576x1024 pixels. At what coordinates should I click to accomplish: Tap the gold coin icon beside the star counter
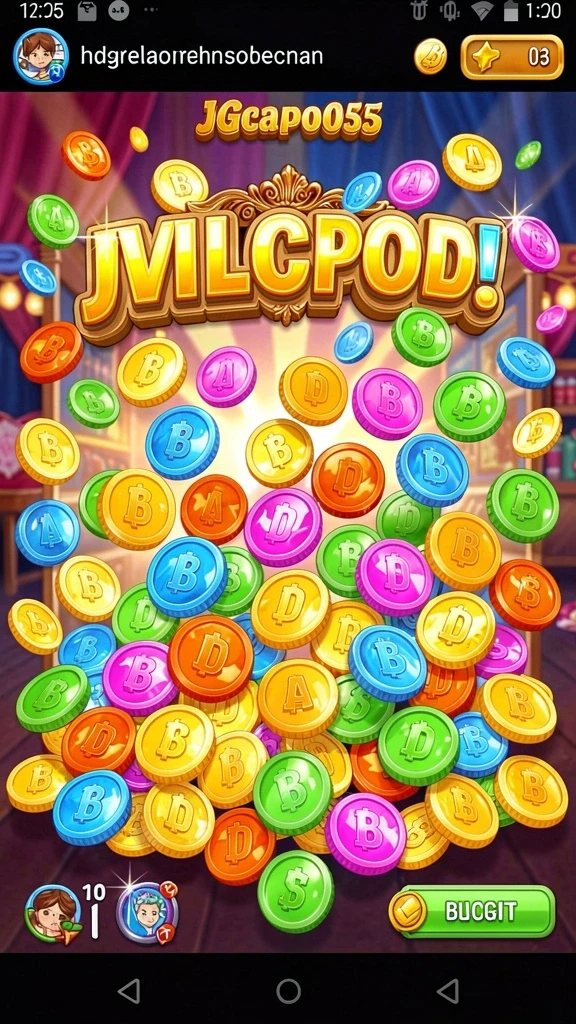pyautogui.click(x=430, y=57)
